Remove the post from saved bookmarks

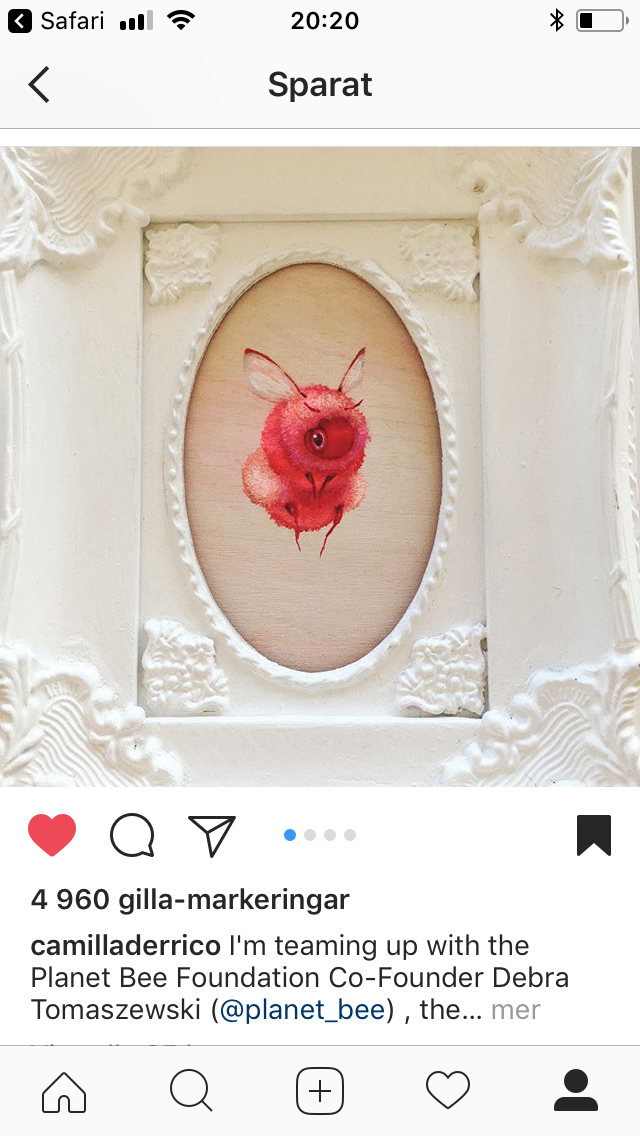coord(593,835)
